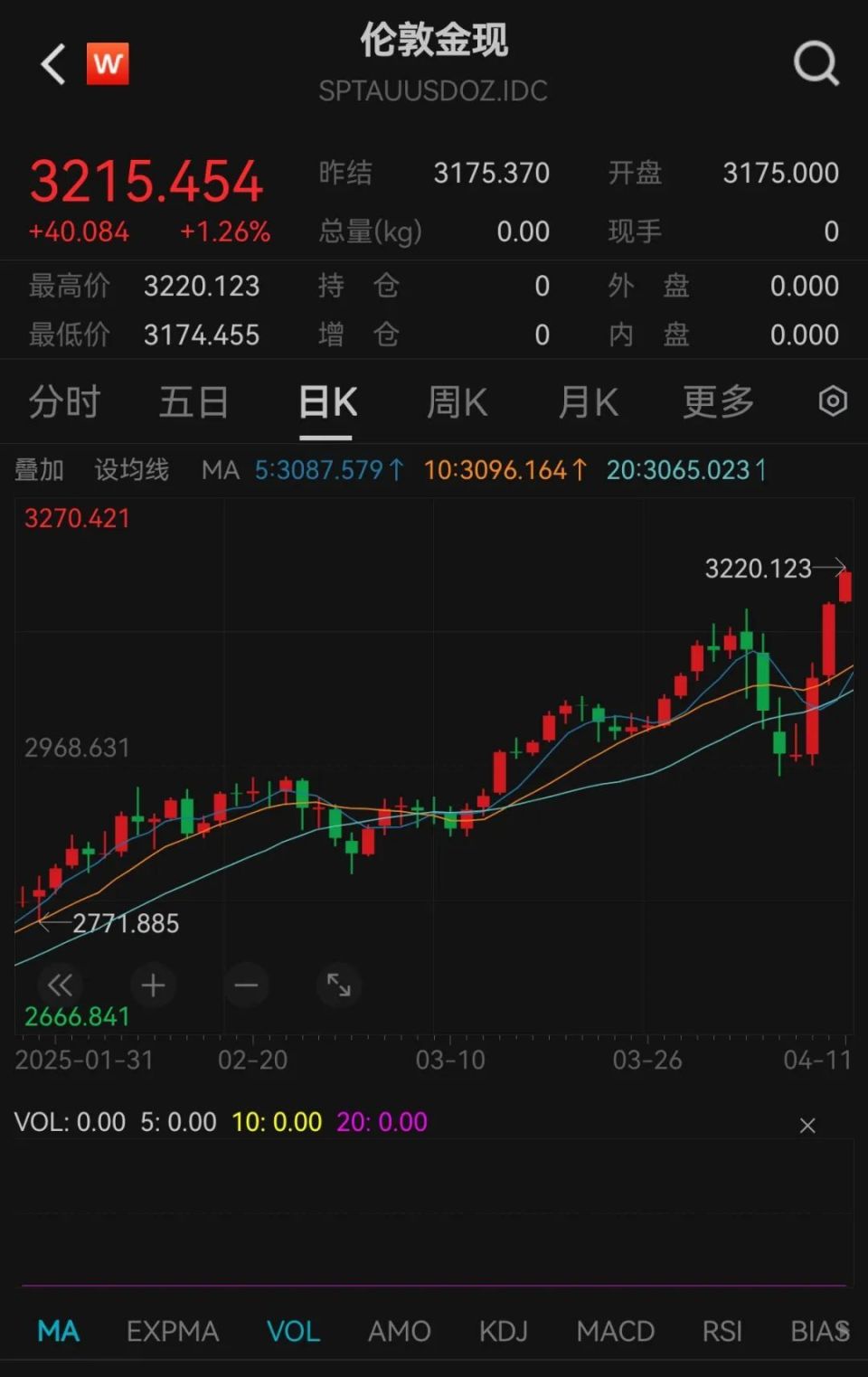Viewport: 868px width, 1377px height.
Task: Tap the back arrow to exit quote page
Action: click(x=52, y=63)
